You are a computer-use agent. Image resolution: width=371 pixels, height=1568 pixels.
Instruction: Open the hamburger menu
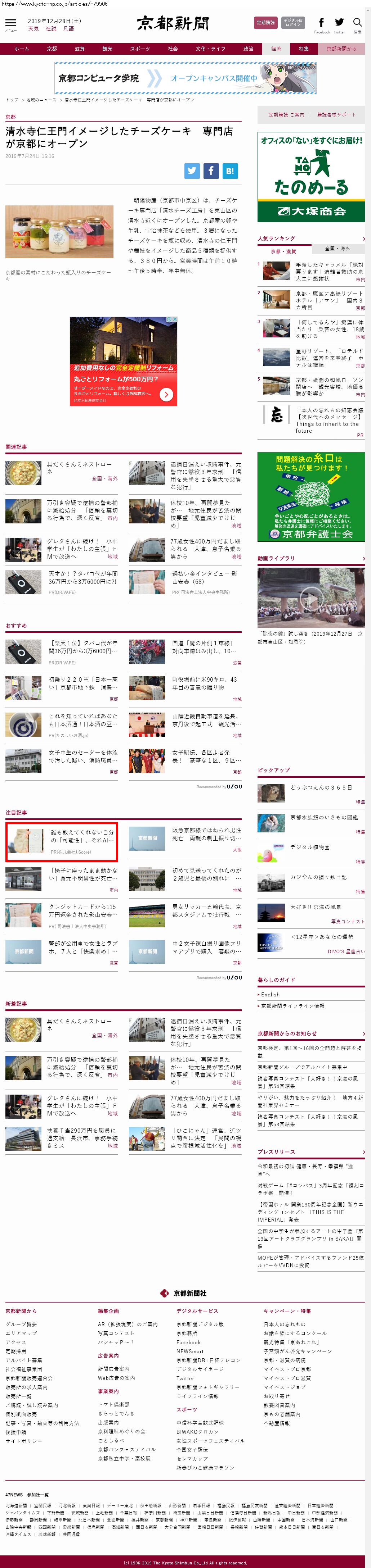click(10, 23)
